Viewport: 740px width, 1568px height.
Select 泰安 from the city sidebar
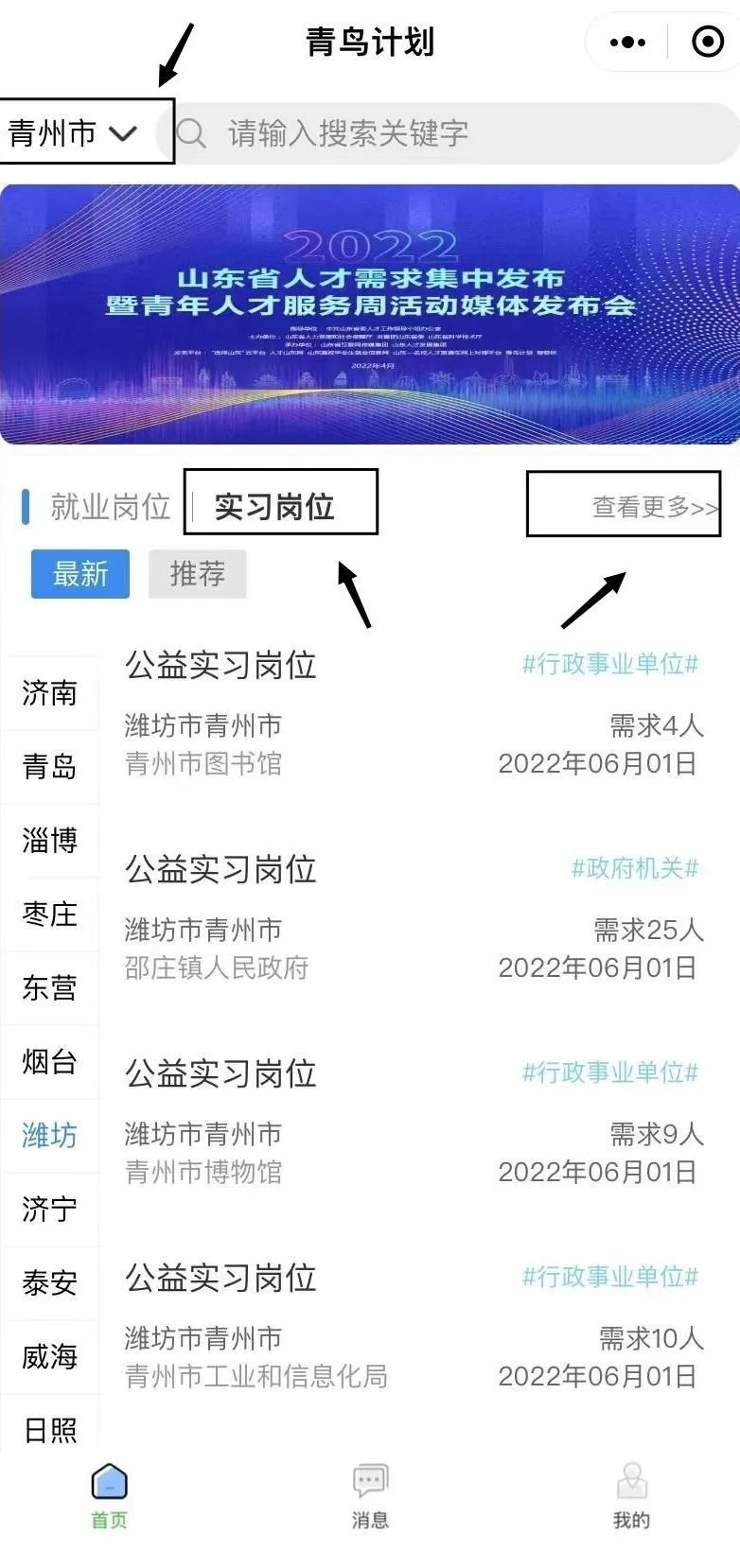click(x=49, y=1283)
